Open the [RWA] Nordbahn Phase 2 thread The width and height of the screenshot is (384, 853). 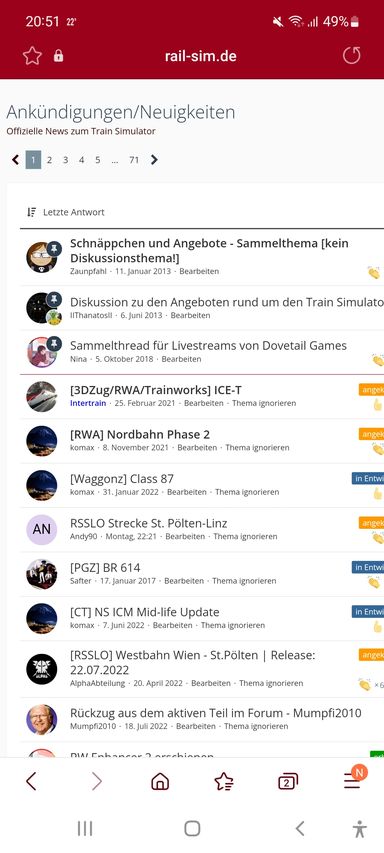pos(140,434)
